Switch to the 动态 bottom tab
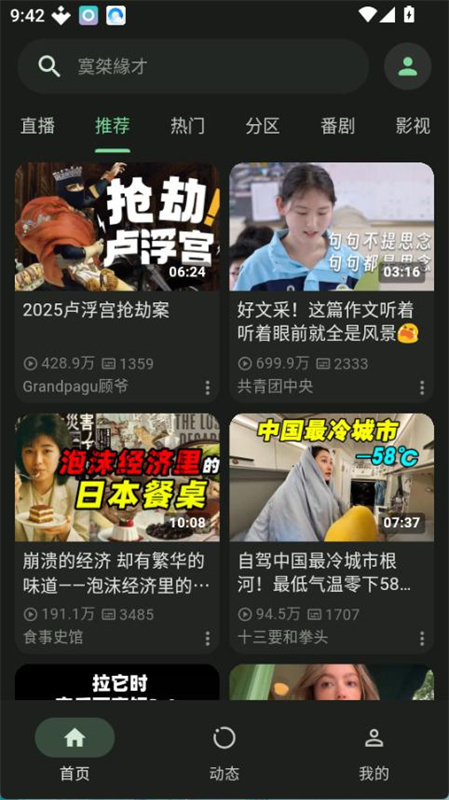The image size is (449, 800). coord(224,753)
